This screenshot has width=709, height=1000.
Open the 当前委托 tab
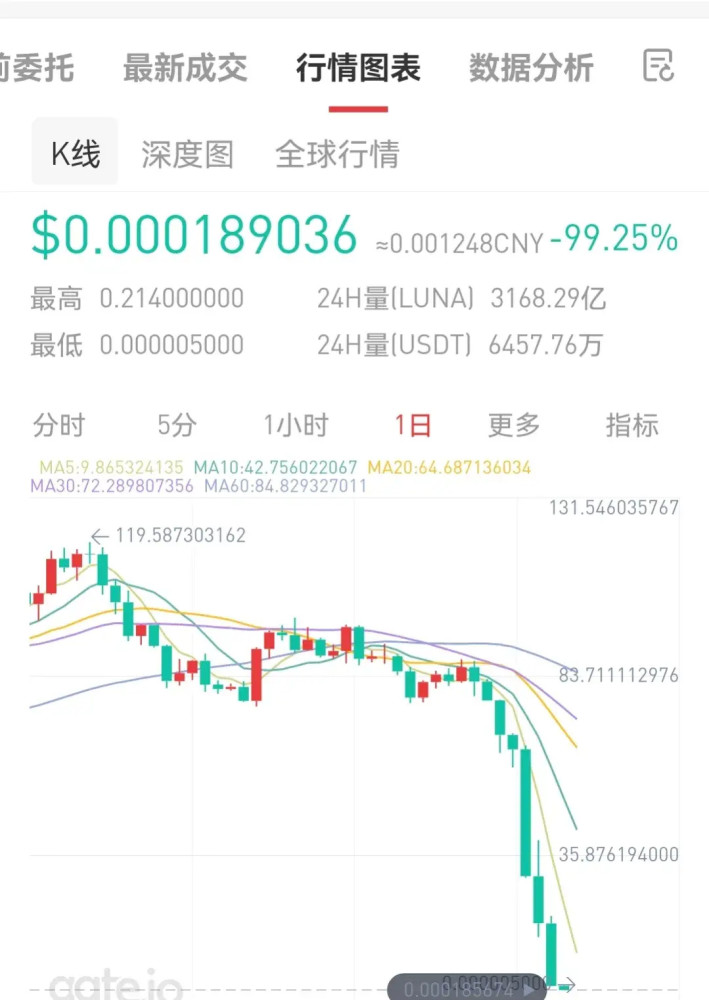coord(36,68)
